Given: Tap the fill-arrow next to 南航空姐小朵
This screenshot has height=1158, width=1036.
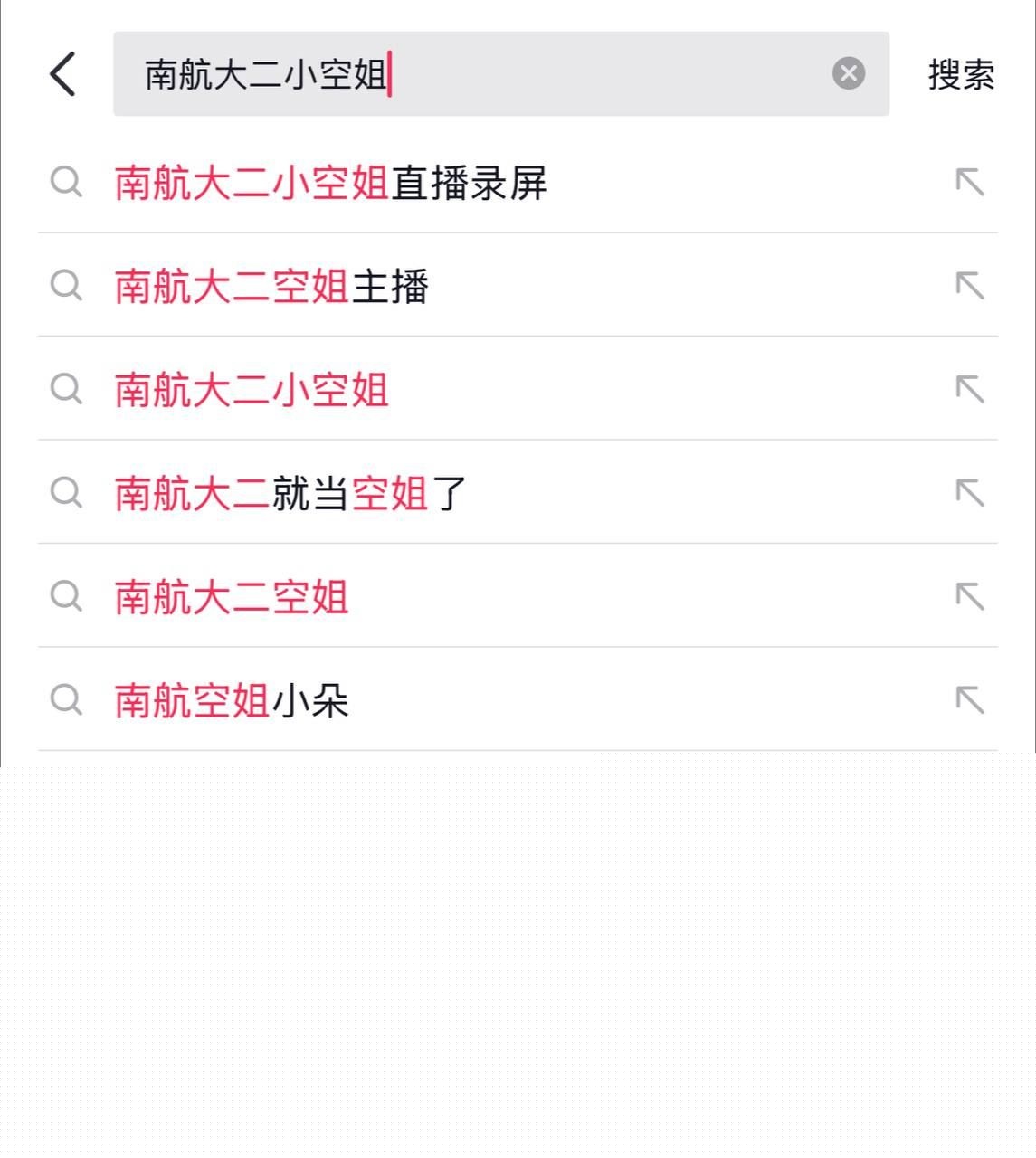Looking at the screenshot, I should (970, 699).
